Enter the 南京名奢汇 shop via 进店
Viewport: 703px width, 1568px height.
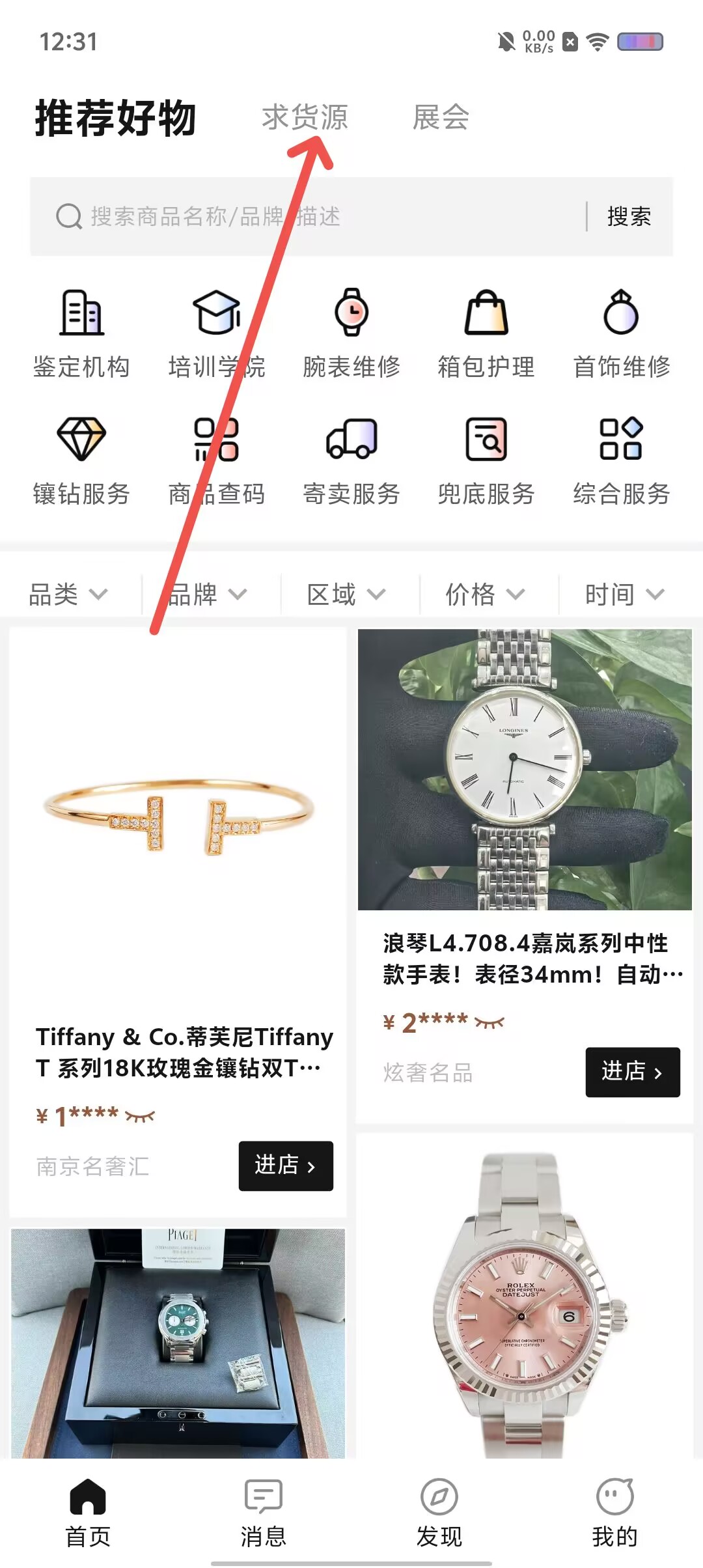click(x=286, y=1166)
